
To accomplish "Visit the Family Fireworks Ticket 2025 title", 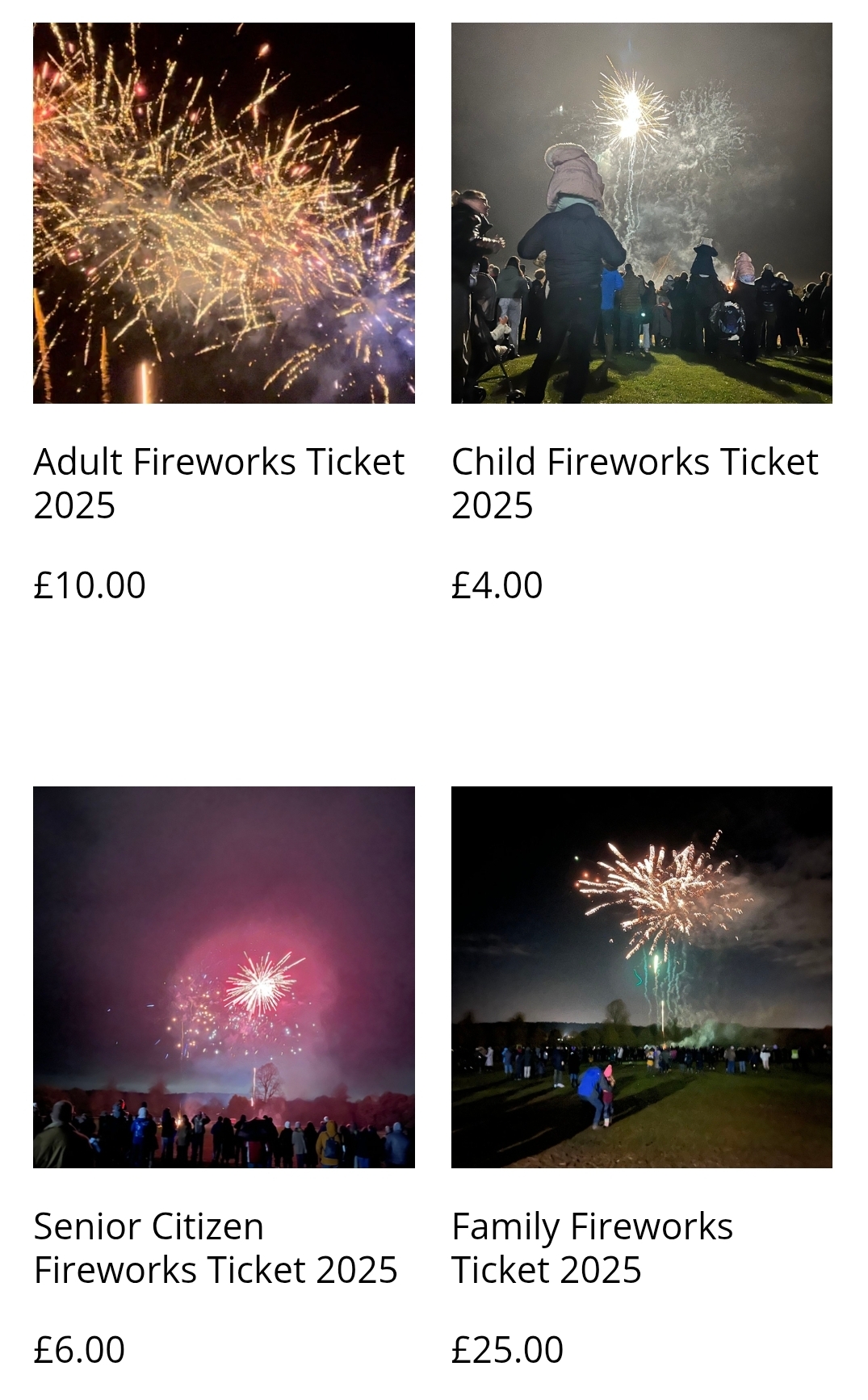I will pyautogui.click(x=592, y=1247).
